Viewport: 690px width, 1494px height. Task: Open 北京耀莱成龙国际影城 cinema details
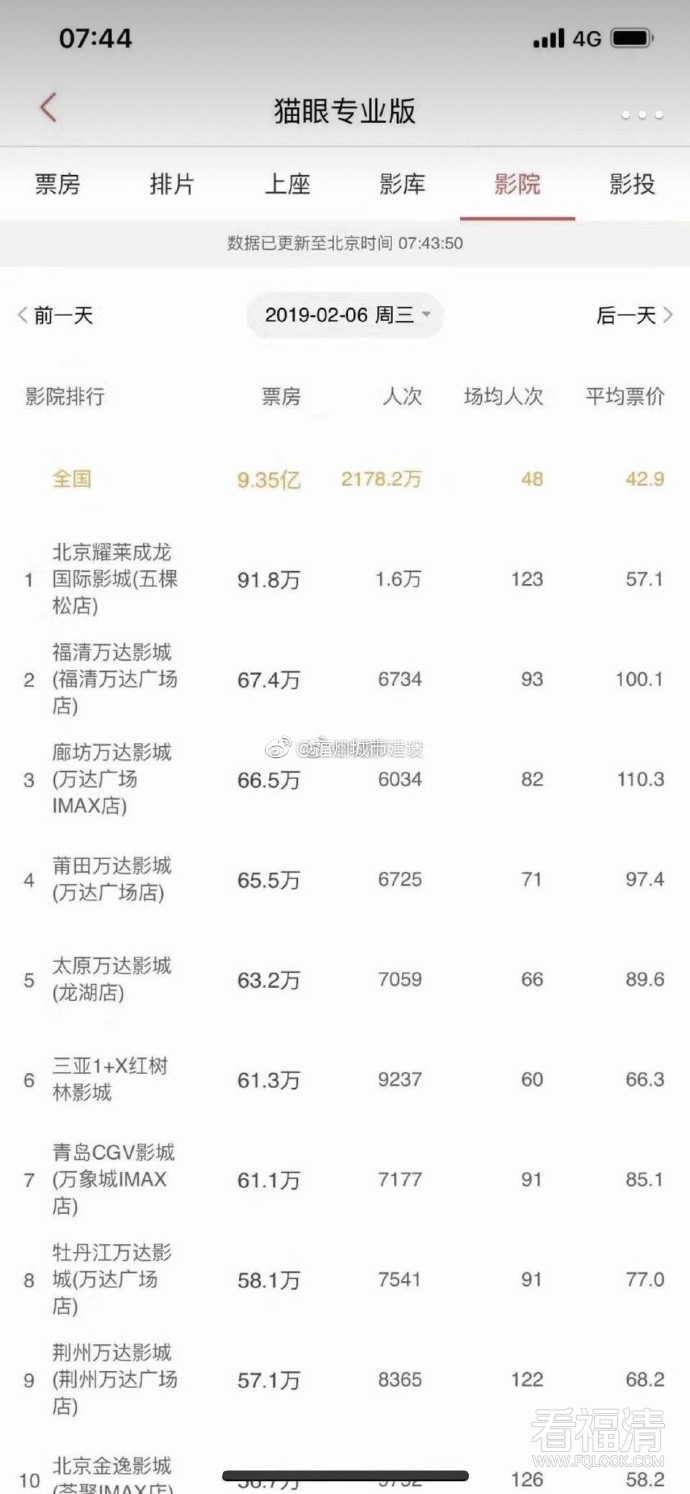(114, 579)
